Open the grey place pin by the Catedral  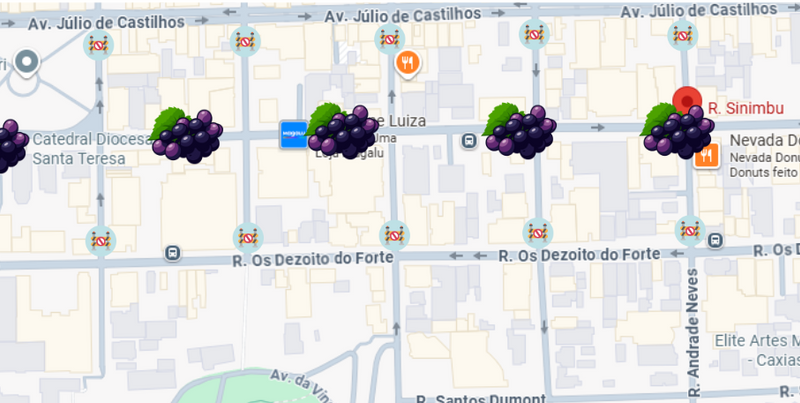pyautogui.click(x=28, y=63)
